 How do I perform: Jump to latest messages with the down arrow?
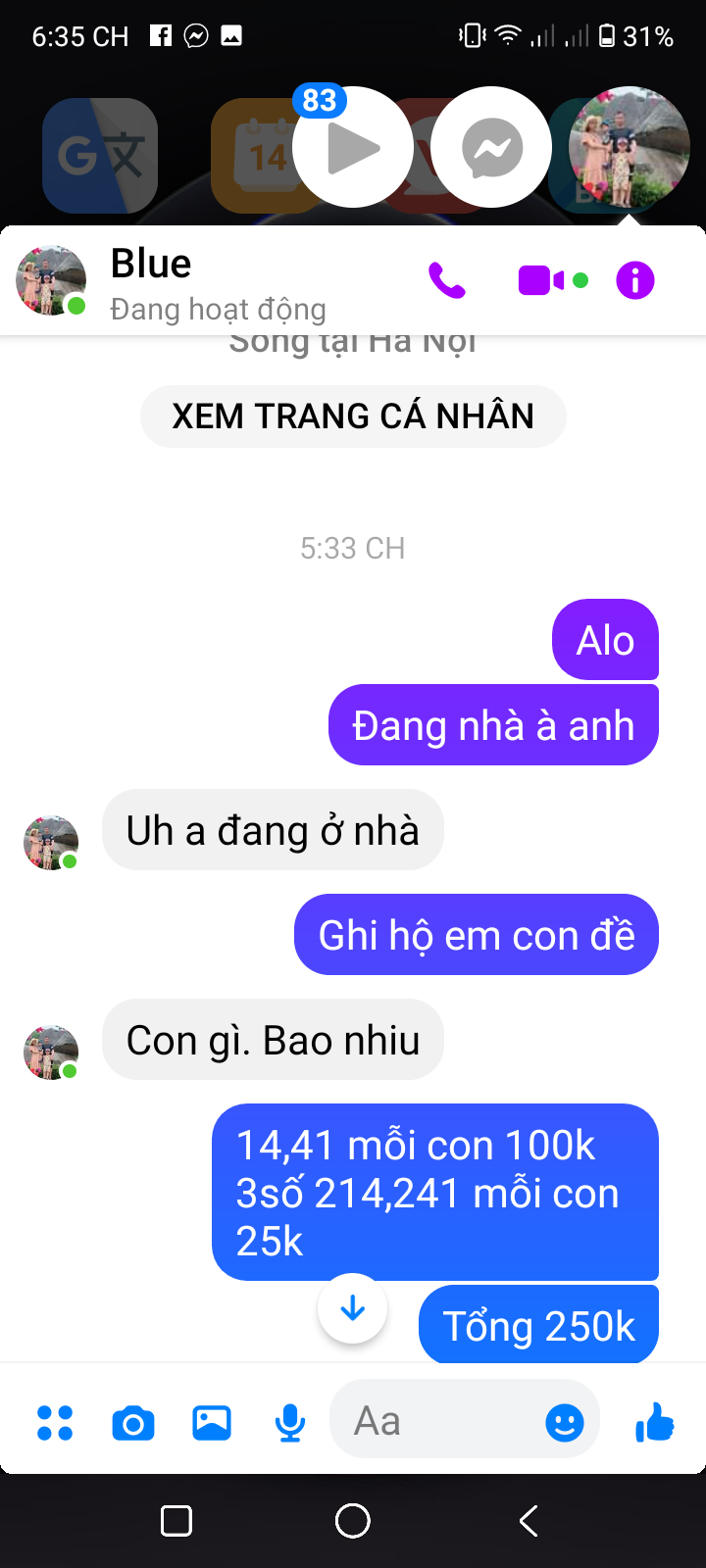coord(353,1308)
